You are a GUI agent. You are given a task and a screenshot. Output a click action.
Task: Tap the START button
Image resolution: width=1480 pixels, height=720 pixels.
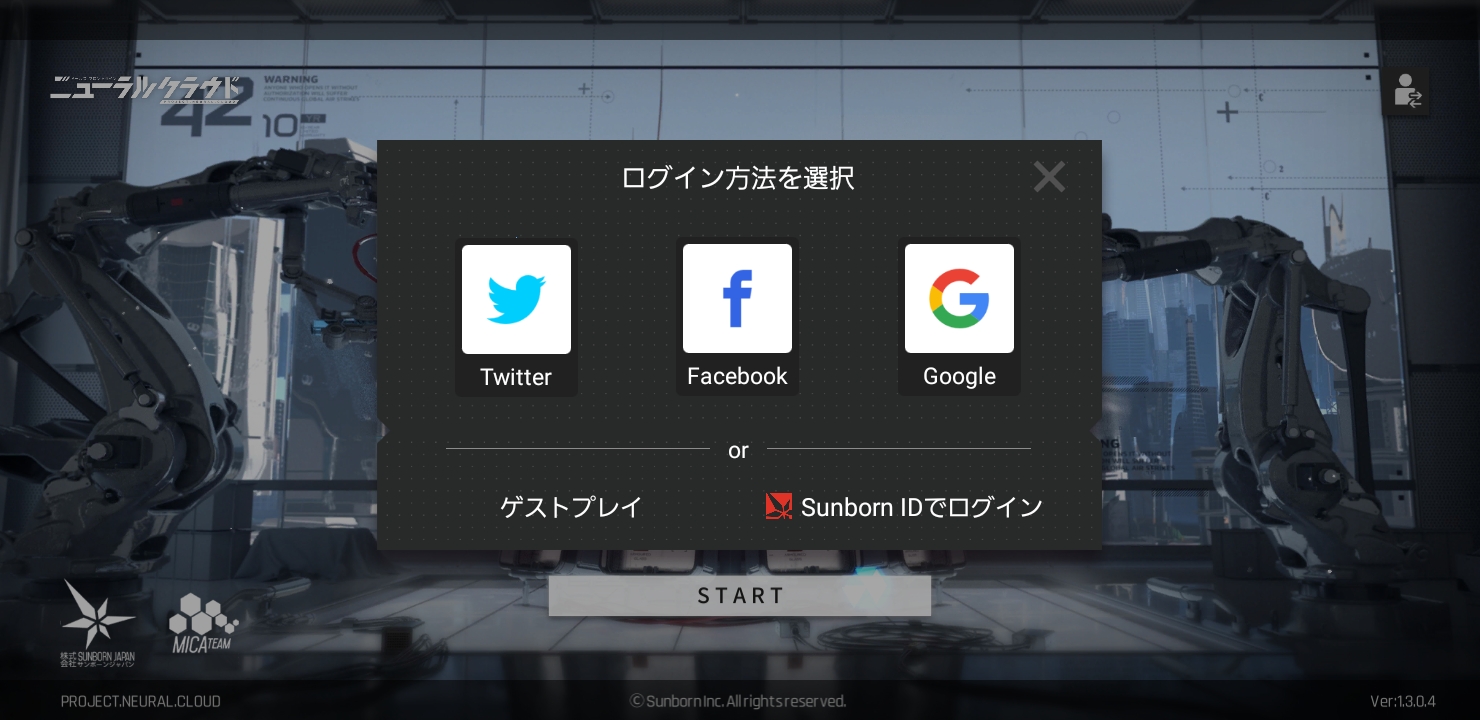click(740, 596)
